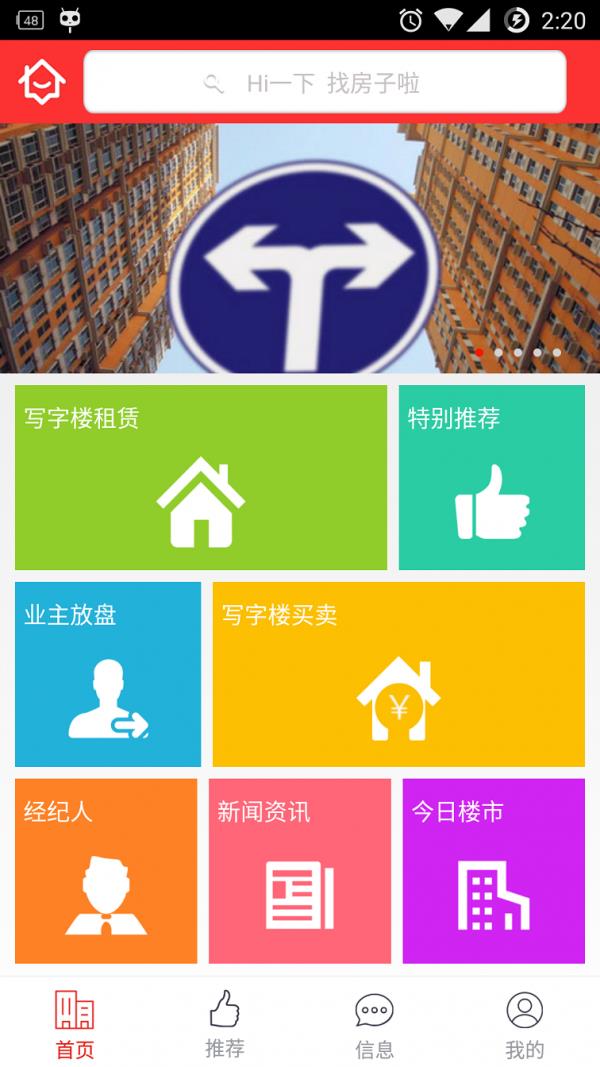Switch to the 首页 tab

click(74, 1024)
